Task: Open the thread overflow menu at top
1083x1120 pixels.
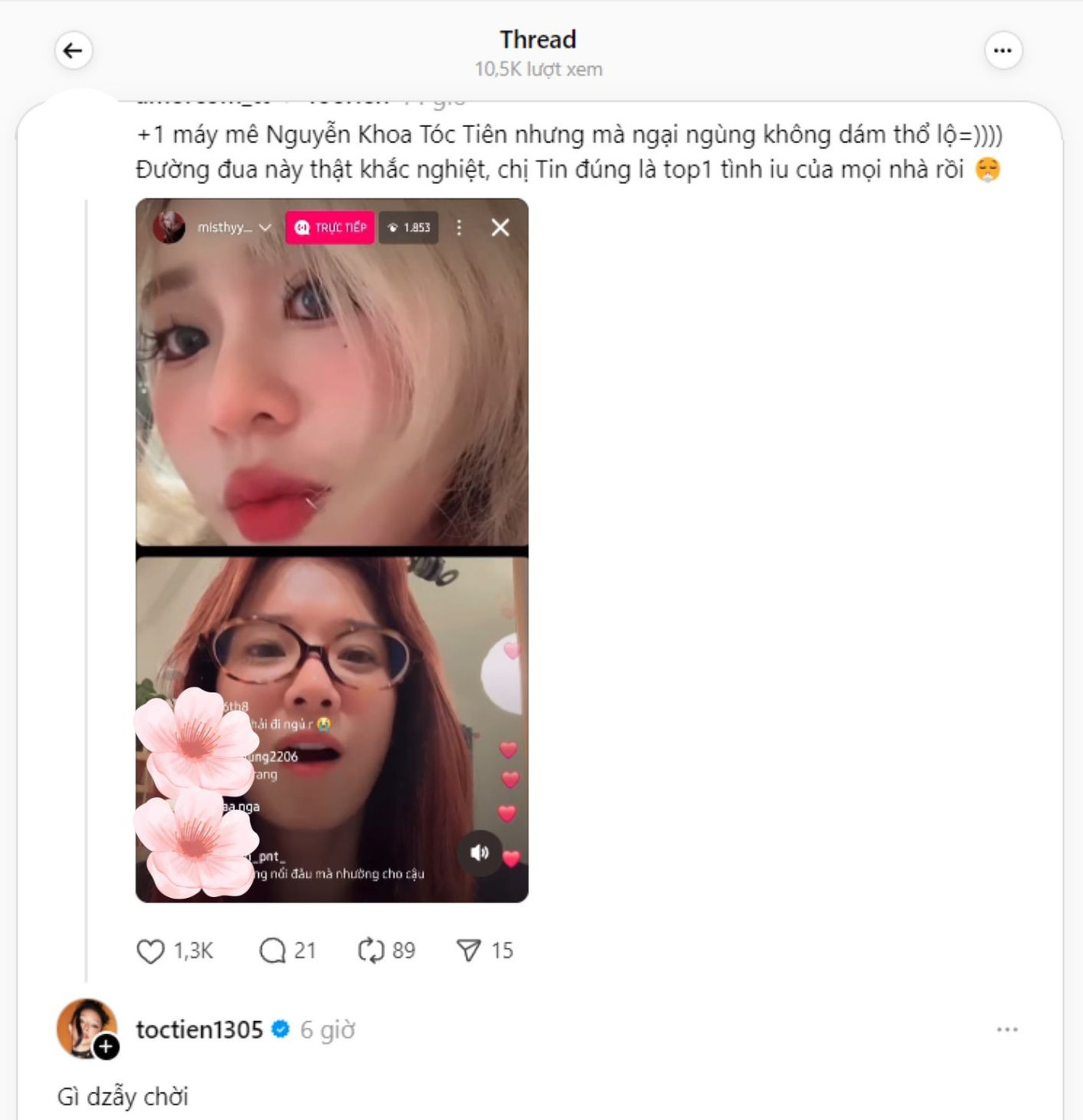Action: tap(1003, 51)
